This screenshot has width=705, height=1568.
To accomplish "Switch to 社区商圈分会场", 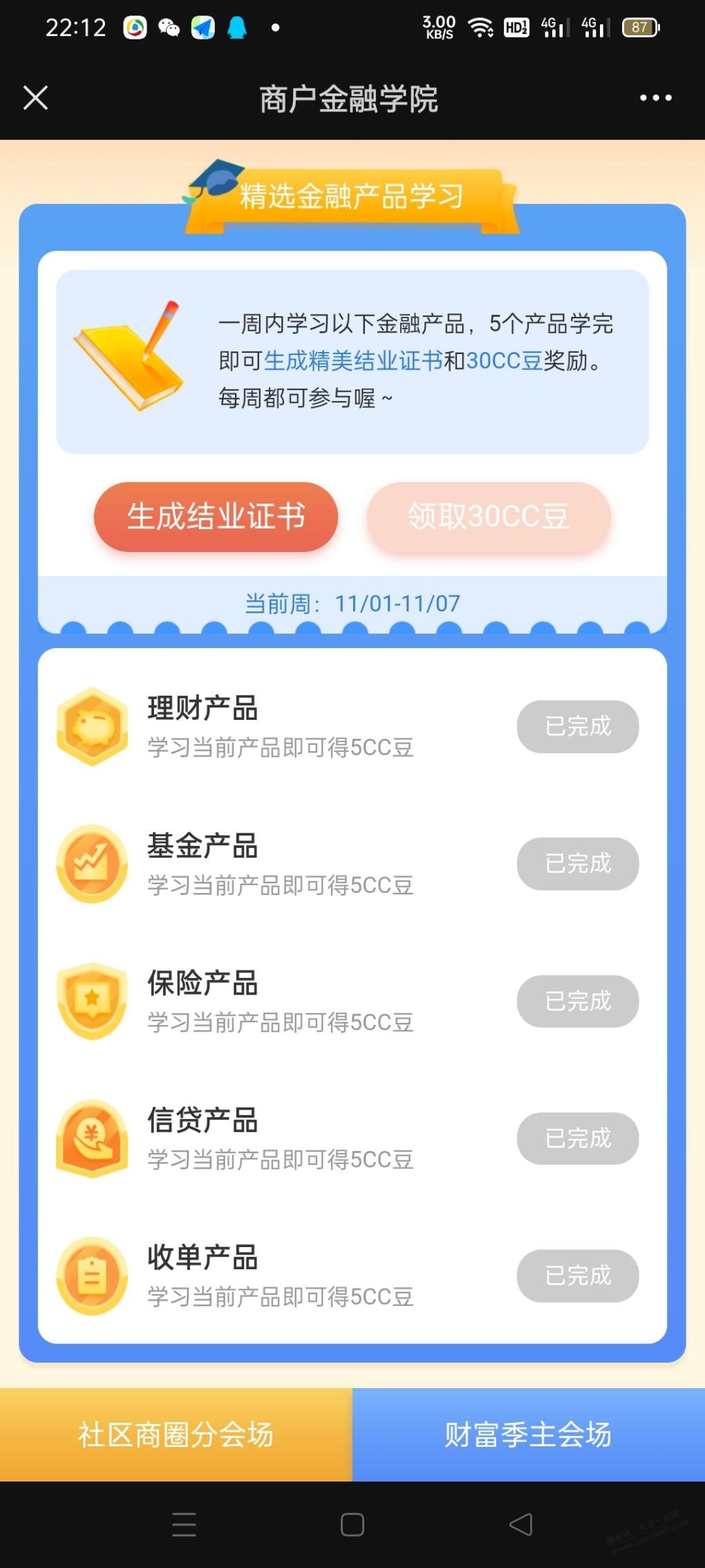I will pyautogui.click(x=176, y=1435).
